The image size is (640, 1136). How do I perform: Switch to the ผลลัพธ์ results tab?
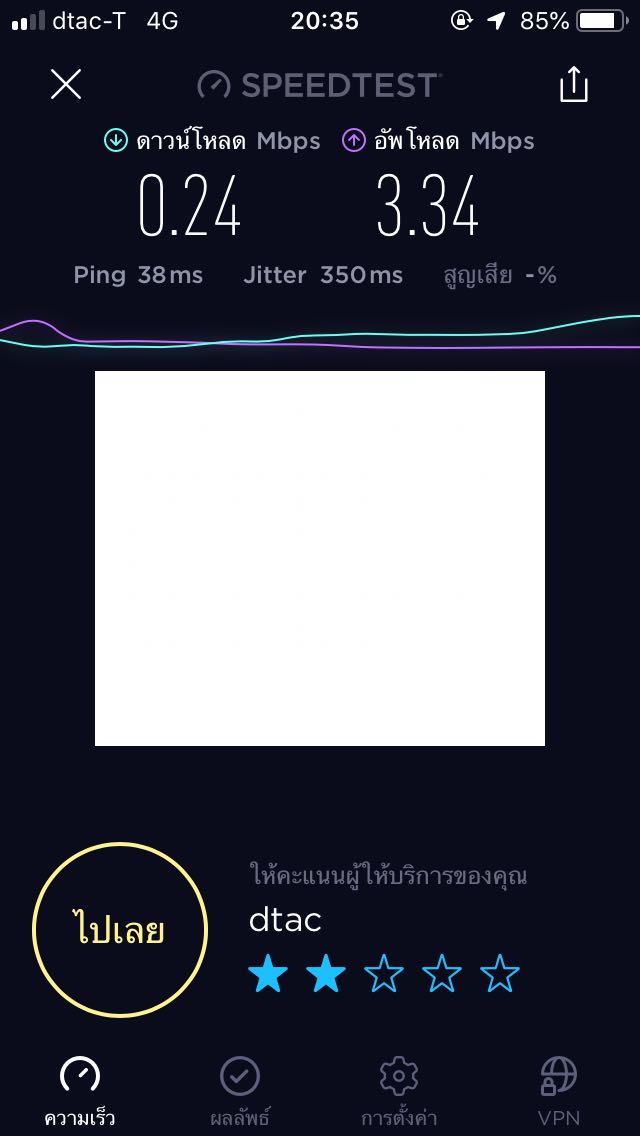[240, 1090]
